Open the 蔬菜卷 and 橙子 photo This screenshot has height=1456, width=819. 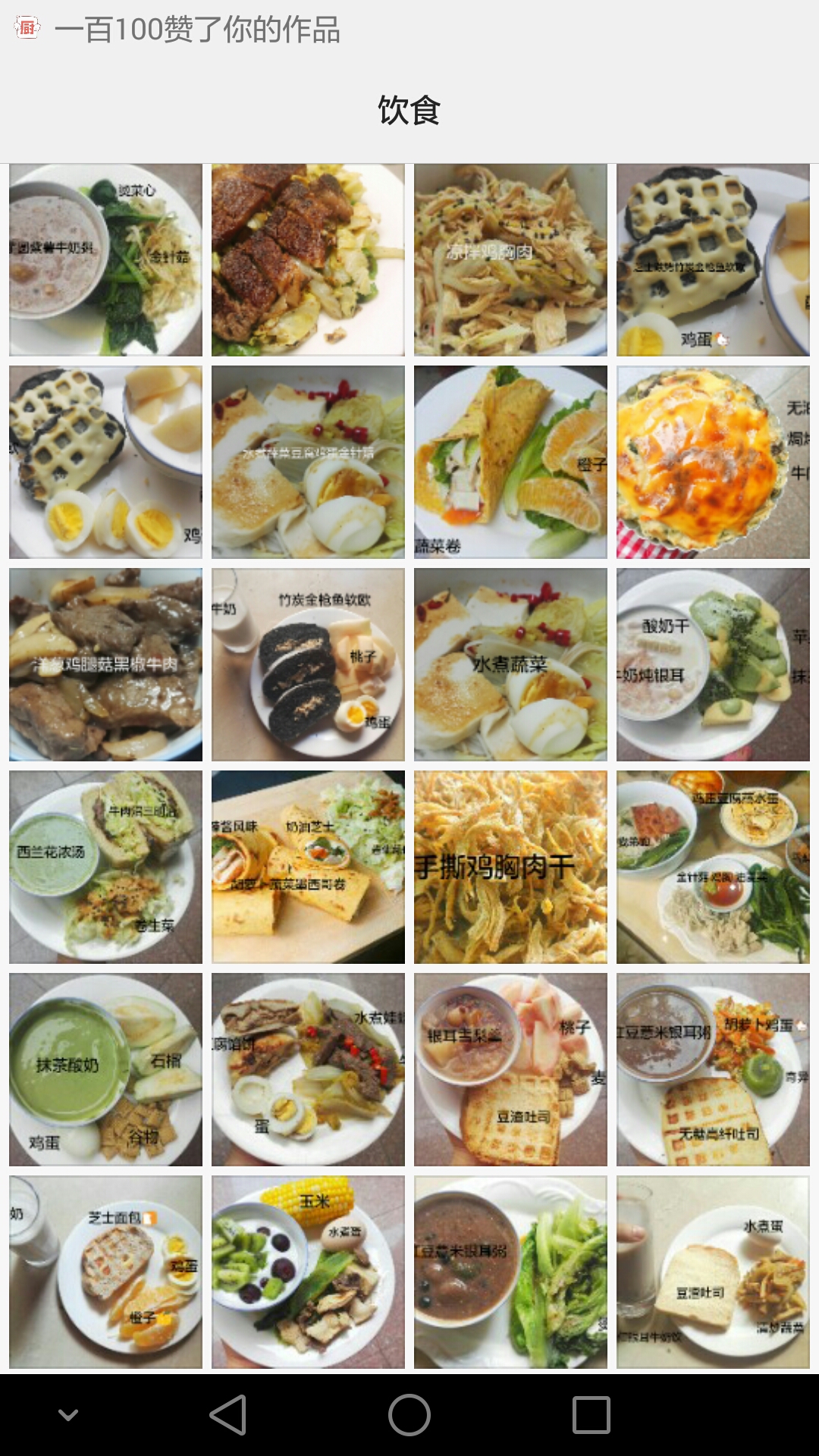click(x=510, y=462)
